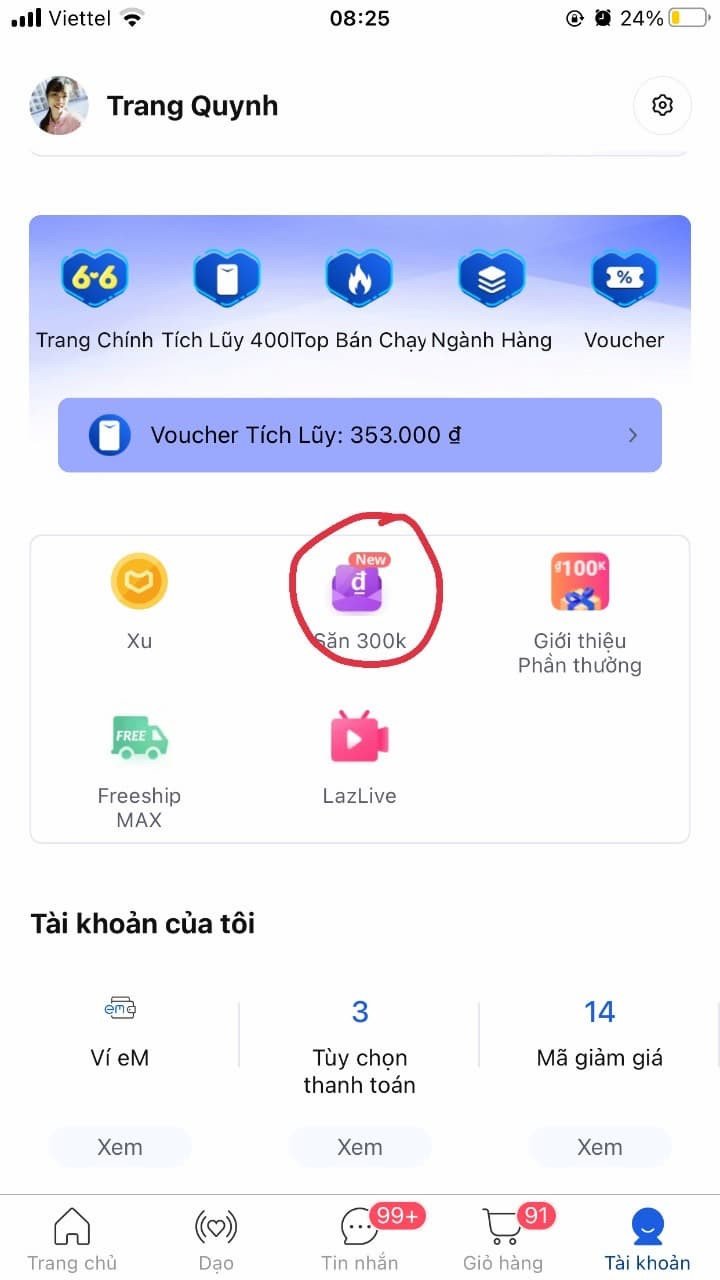Switch to the Dạo tab

click(x=216, y=1238)
